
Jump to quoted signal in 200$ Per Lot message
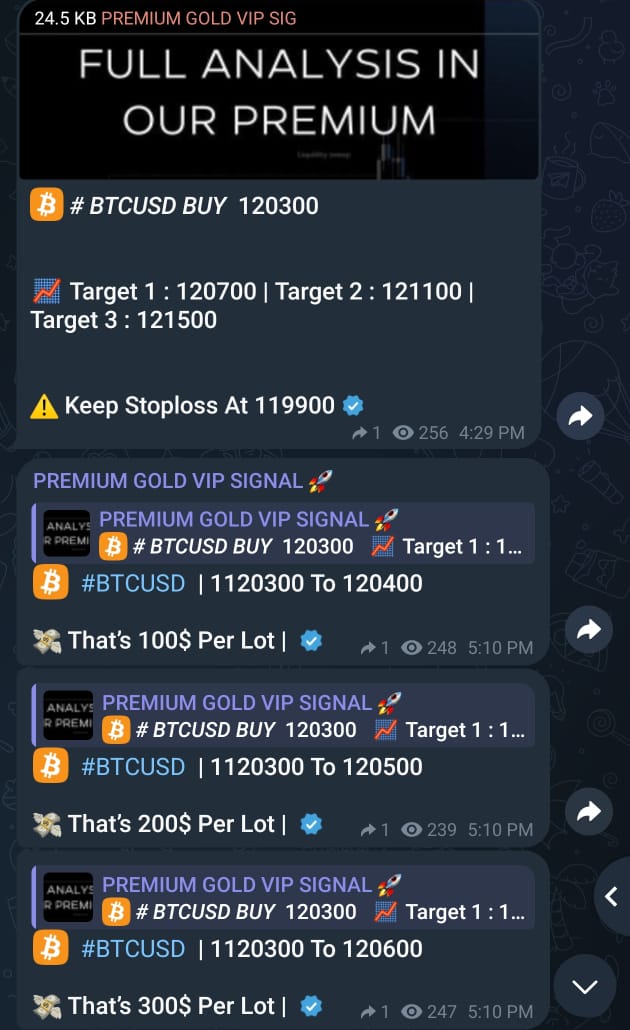click(283, 715)
